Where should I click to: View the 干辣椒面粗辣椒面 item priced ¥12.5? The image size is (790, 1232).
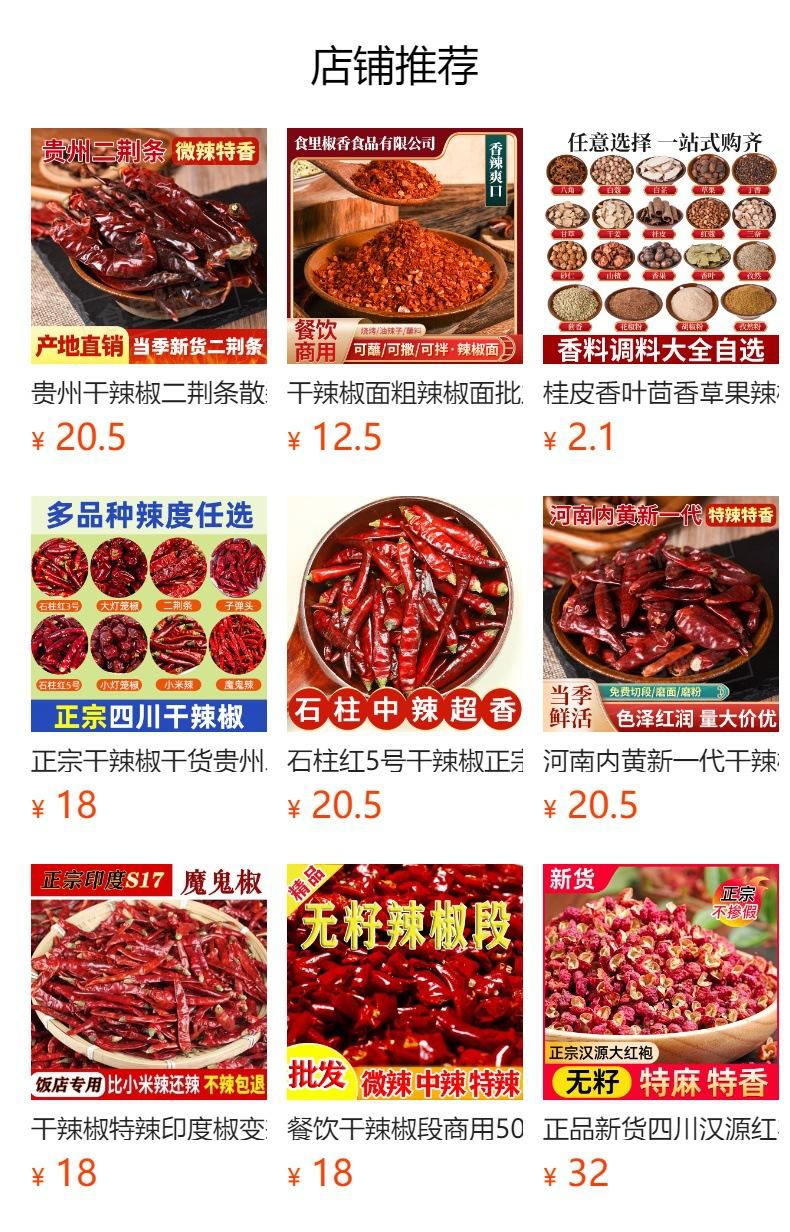pyautogui.click(x=405, y=246)
